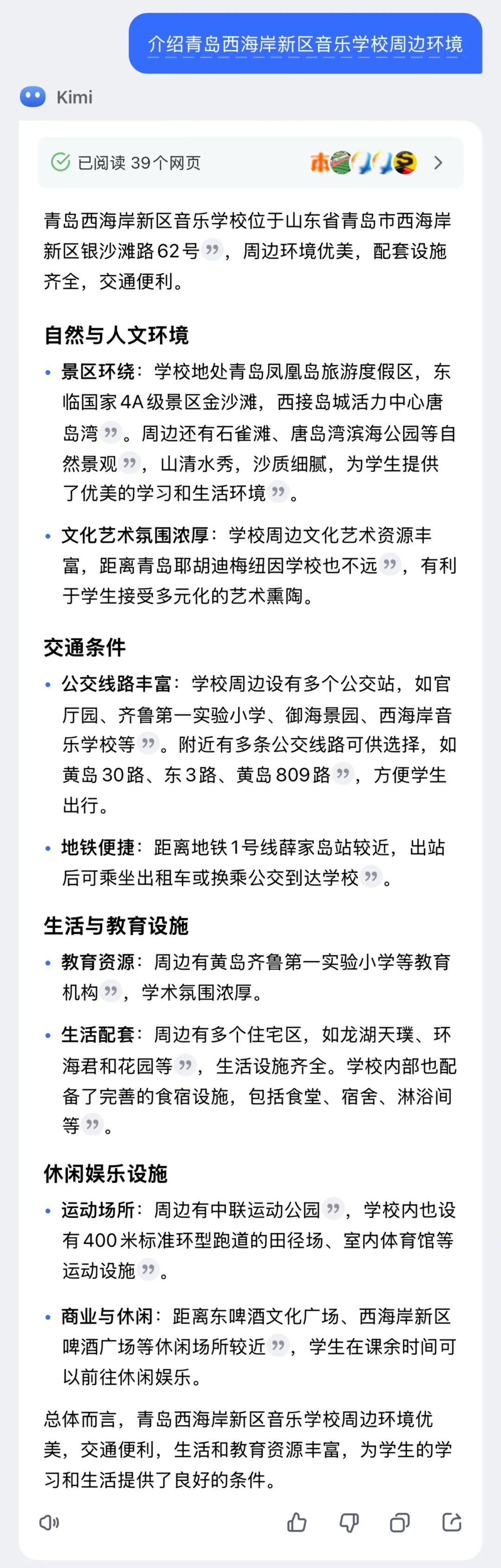Share this Kimi answer
The height and width of the screenshot is (1568, 501).
(452, 1523)
